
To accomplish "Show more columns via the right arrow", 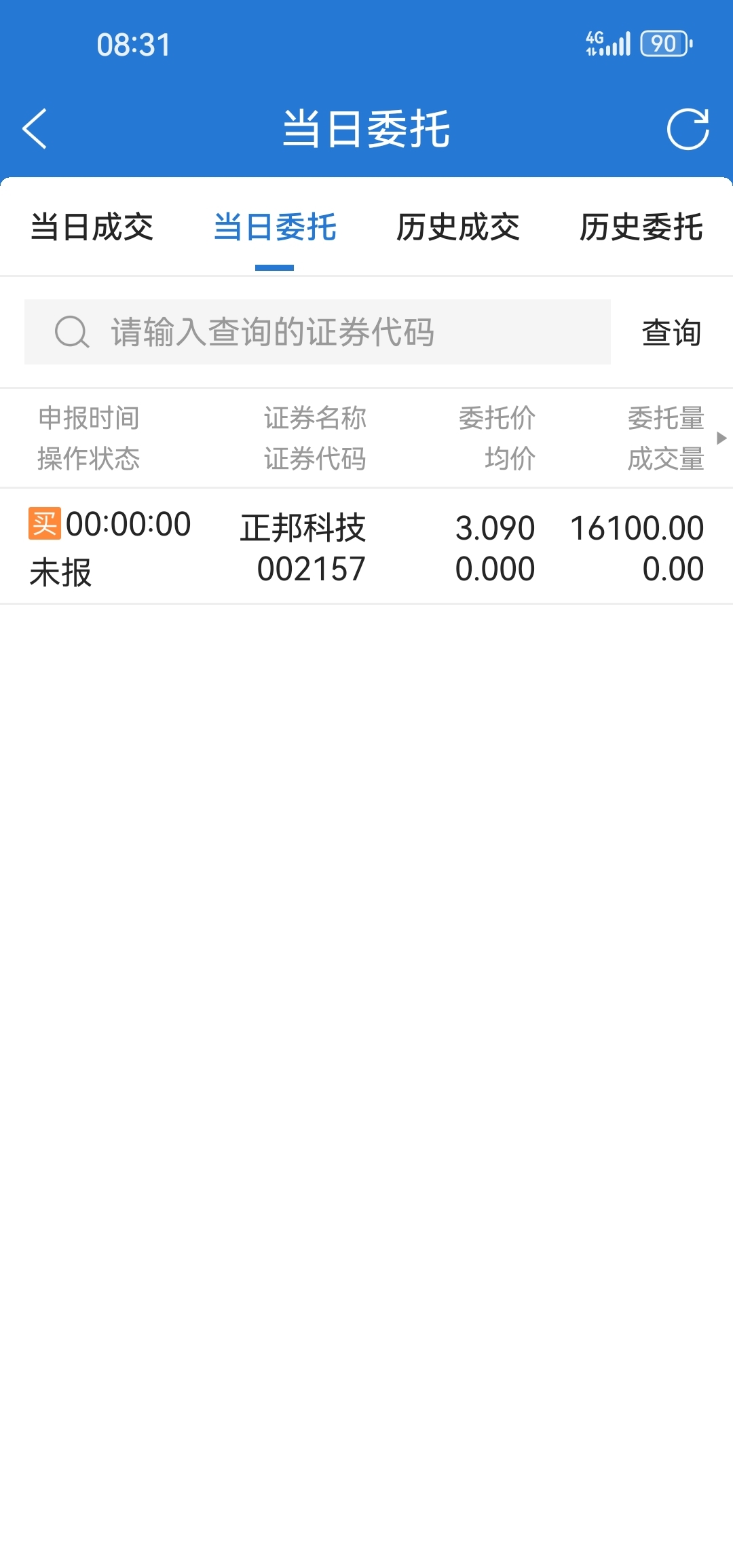I will point(721,438).
